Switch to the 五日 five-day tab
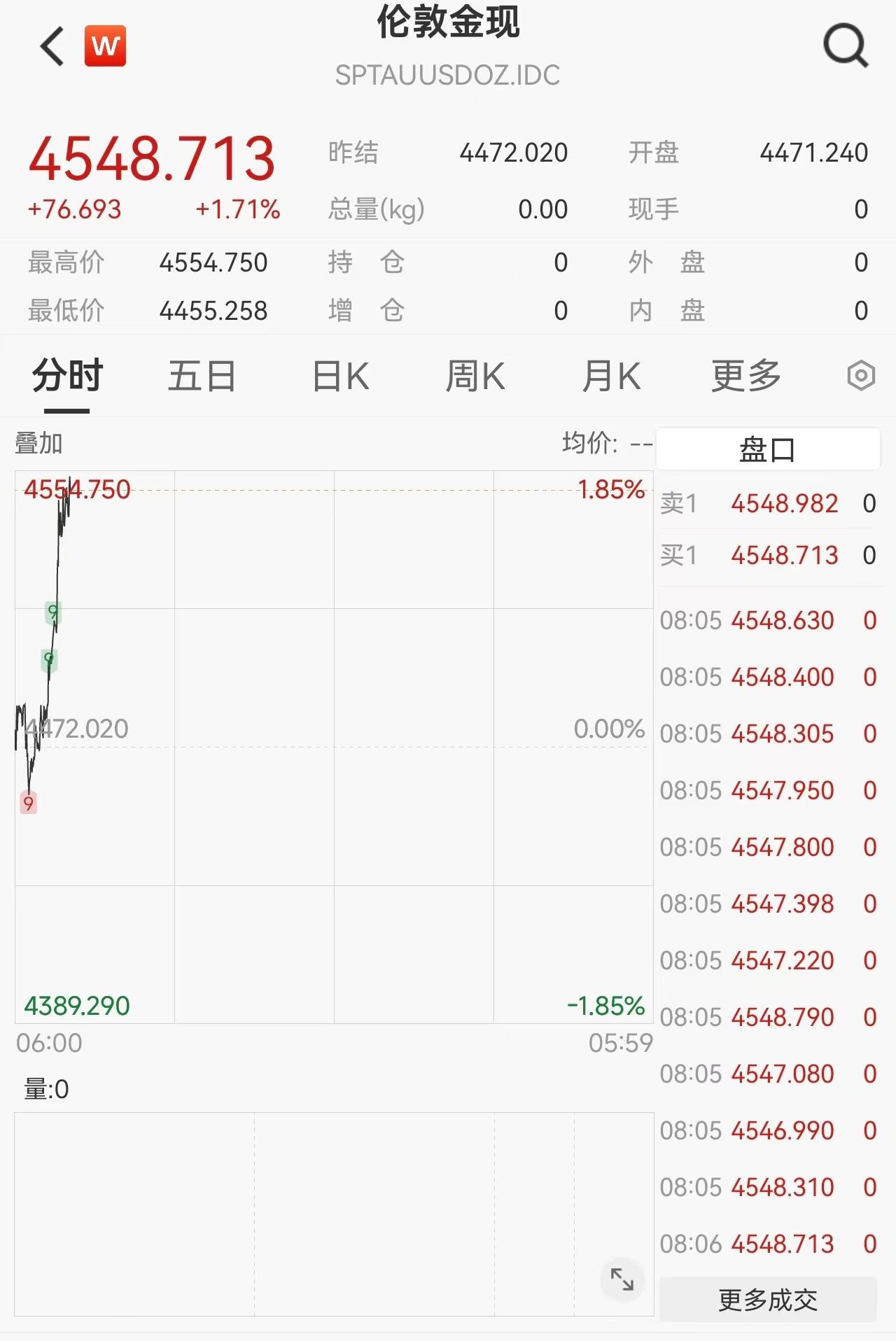896x1341 pixels. point(200,375)
